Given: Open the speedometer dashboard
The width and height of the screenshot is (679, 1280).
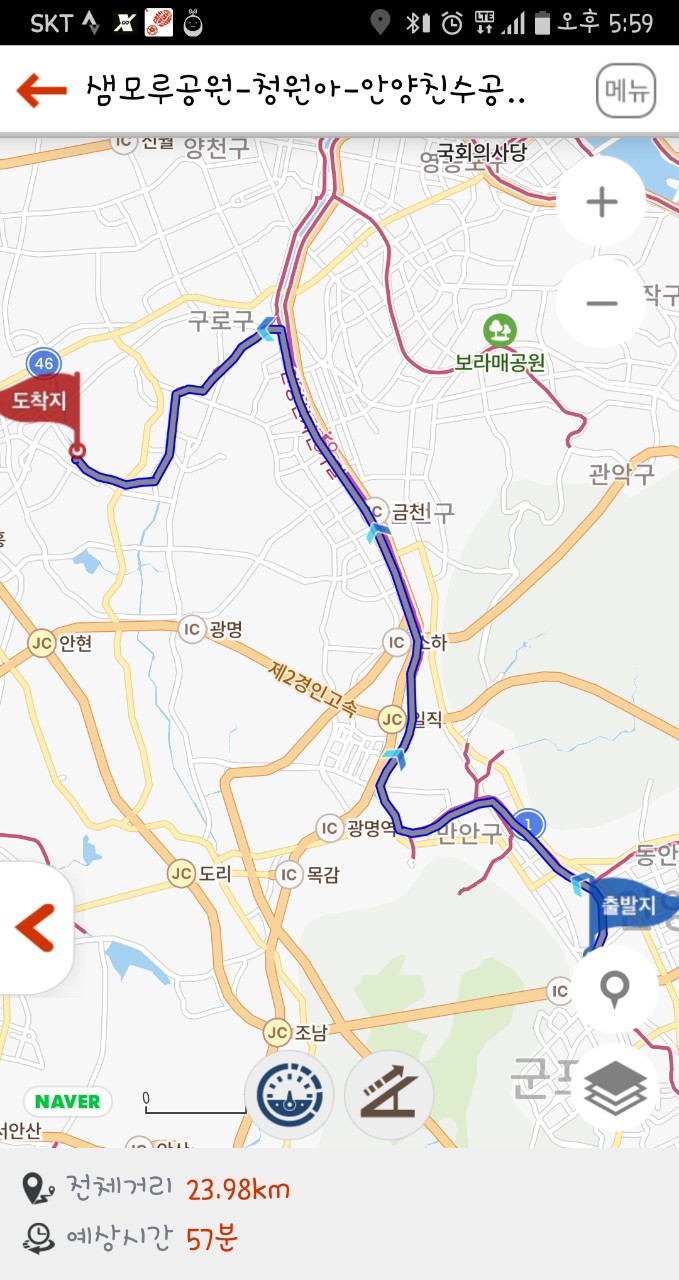Looking at the screenshot, I should pos(289,1095).
